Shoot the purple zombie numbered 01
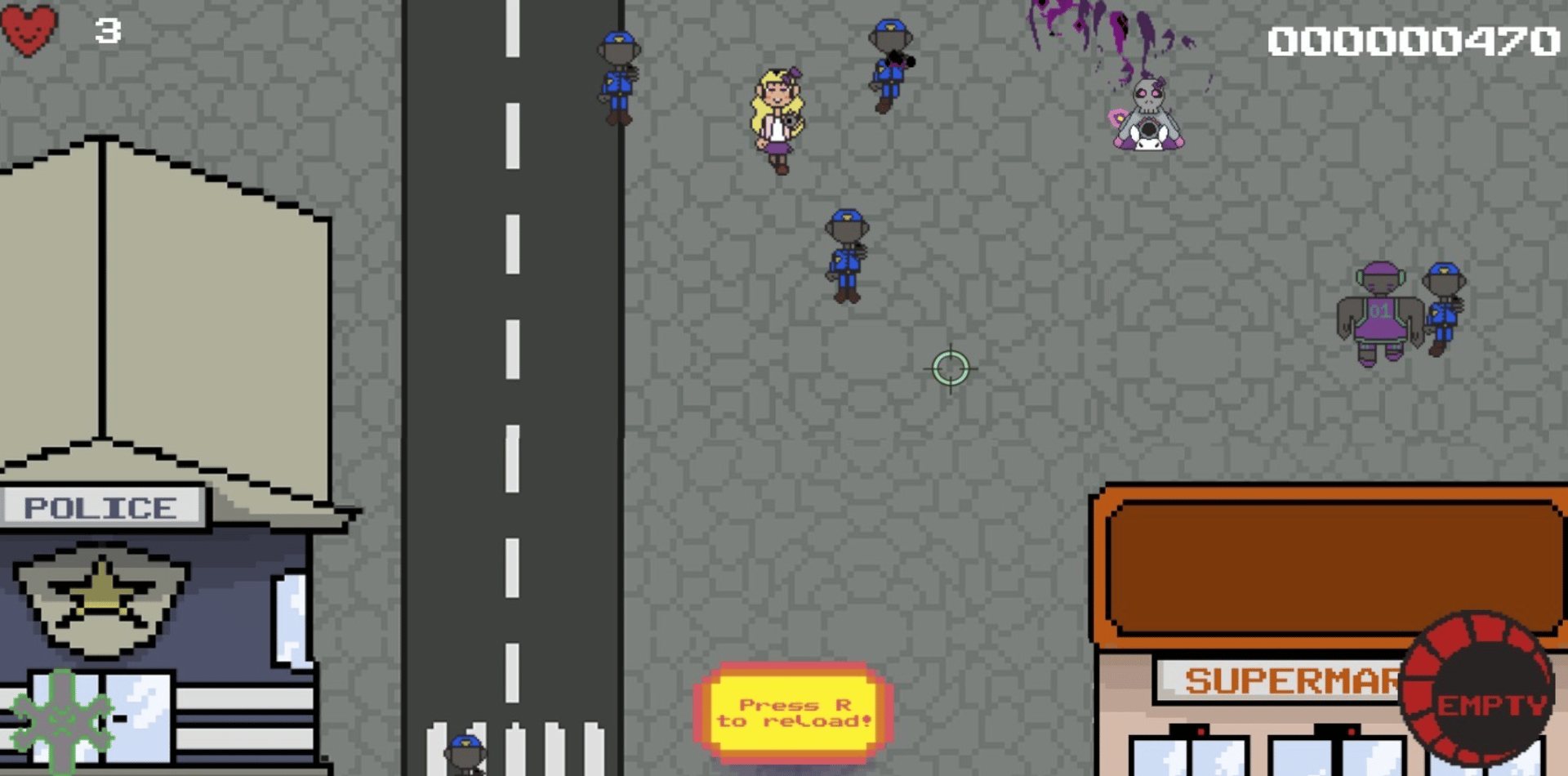 [1379, 313]
